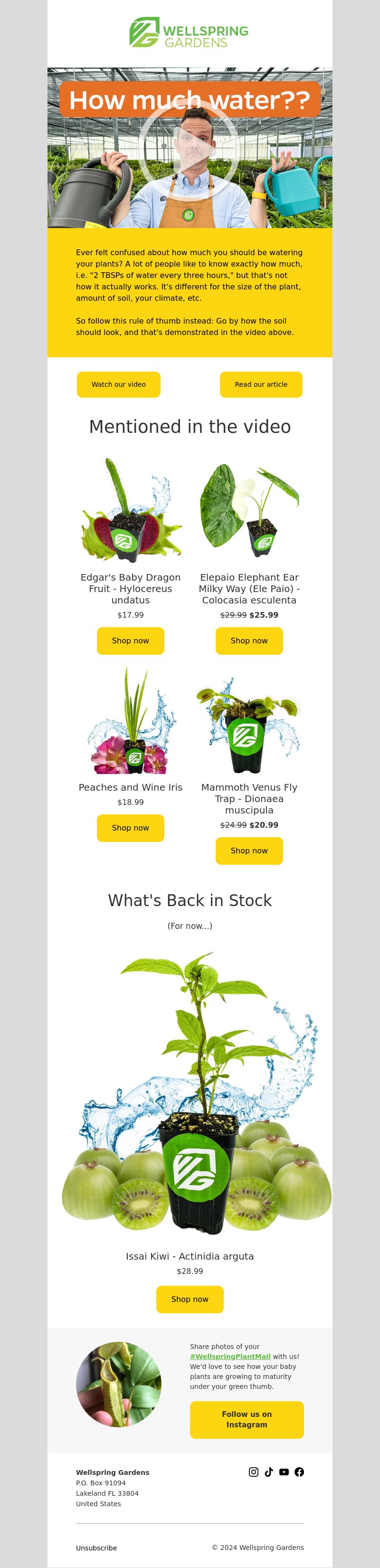Viewport: 380px width, 1568px height.
Task: View the Mammoth Venus Fly Trap image
Action: click(x=249, y=724)
